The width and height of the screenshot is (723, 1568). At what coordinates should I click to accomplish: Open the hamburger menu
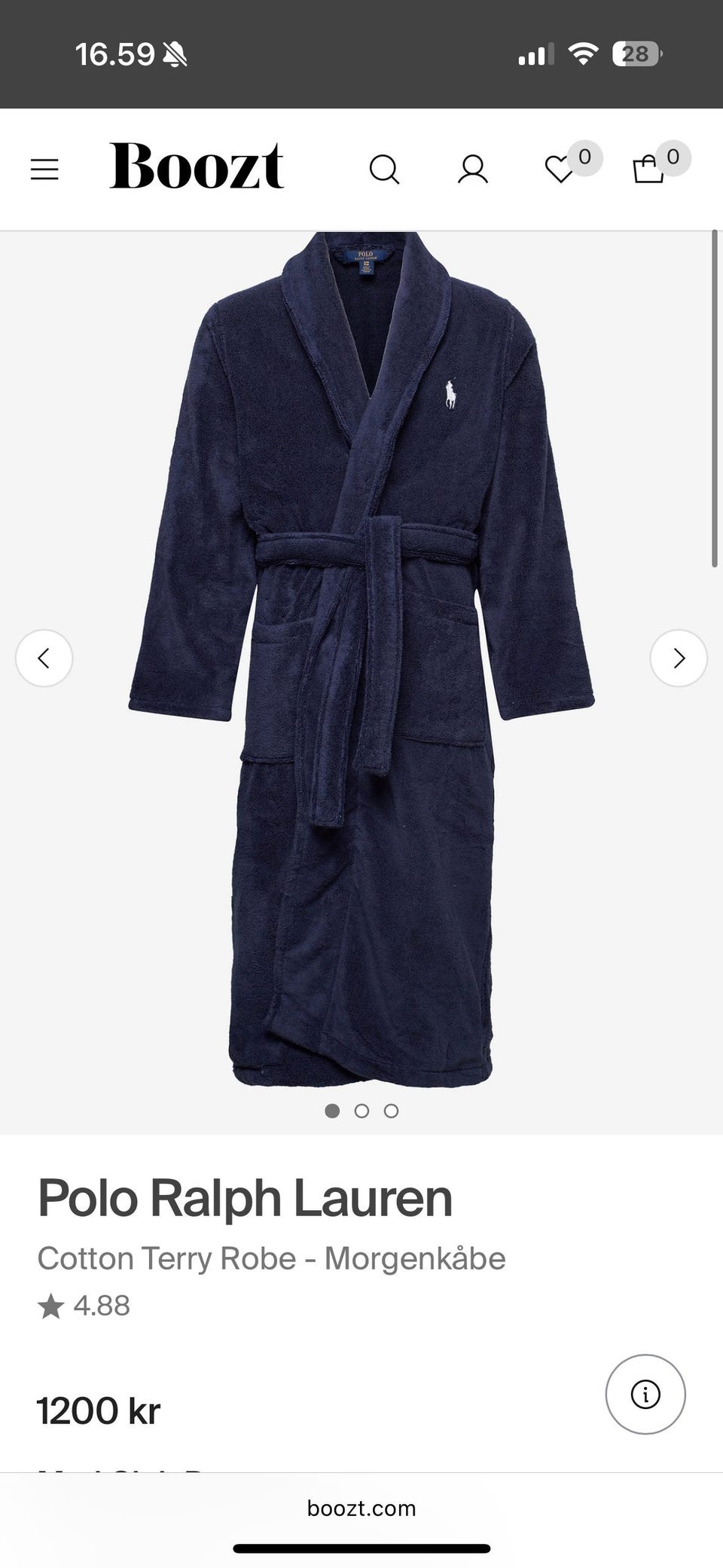coord(44,170)
